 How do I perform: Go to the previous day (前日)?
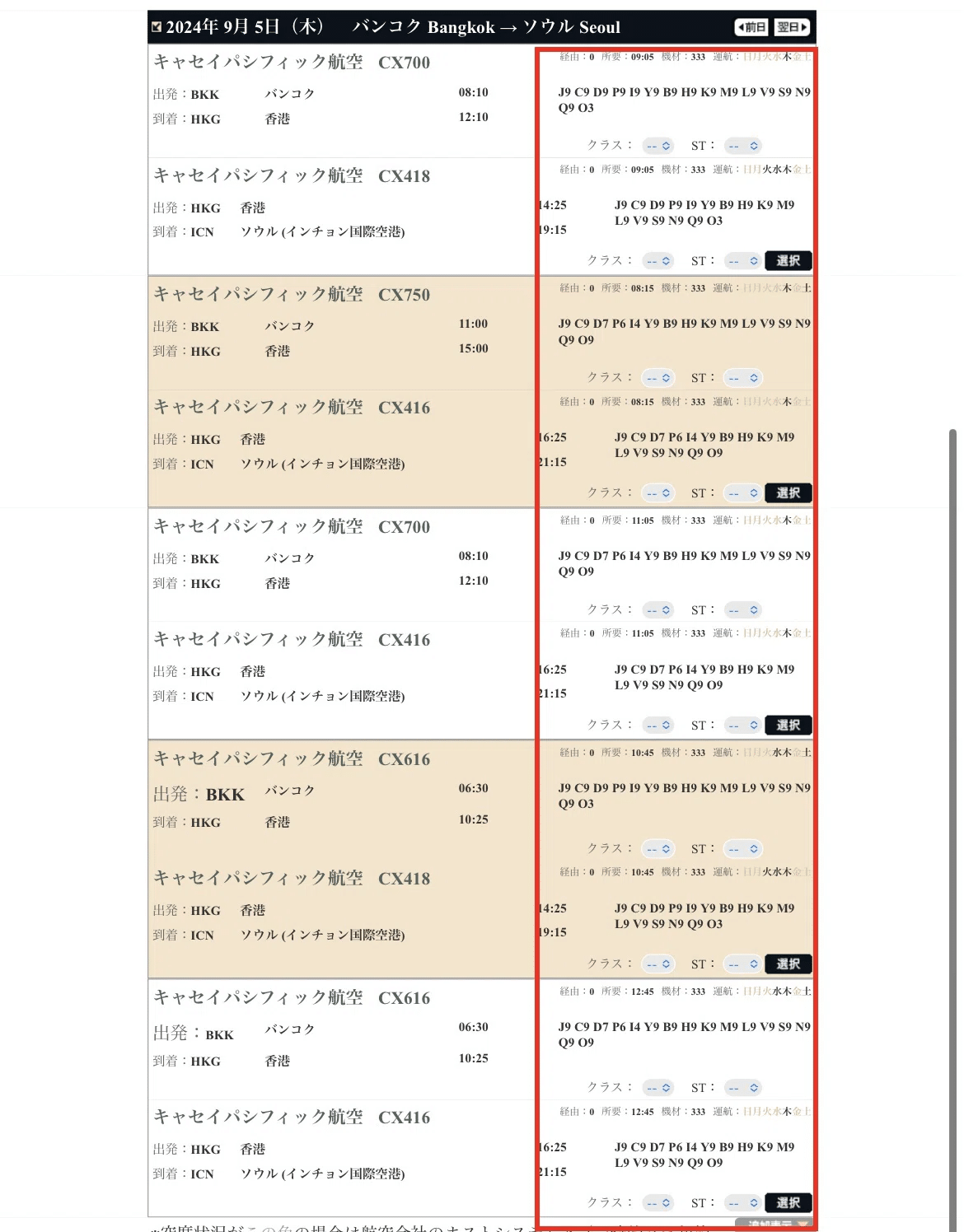click(x=751, y=27)
